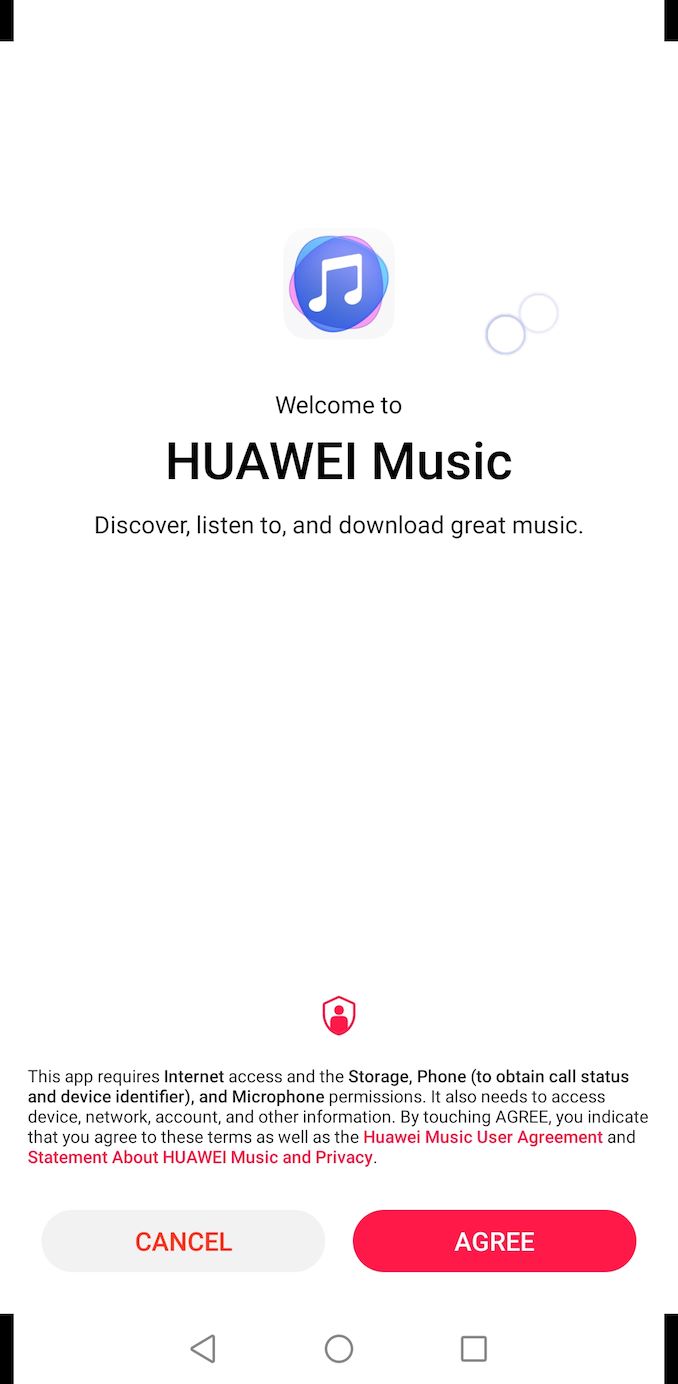Open Statement About HUAWEI Music and Privacy
Image resolution: width=678 pixels, height=1384 pixels.
200,1157
